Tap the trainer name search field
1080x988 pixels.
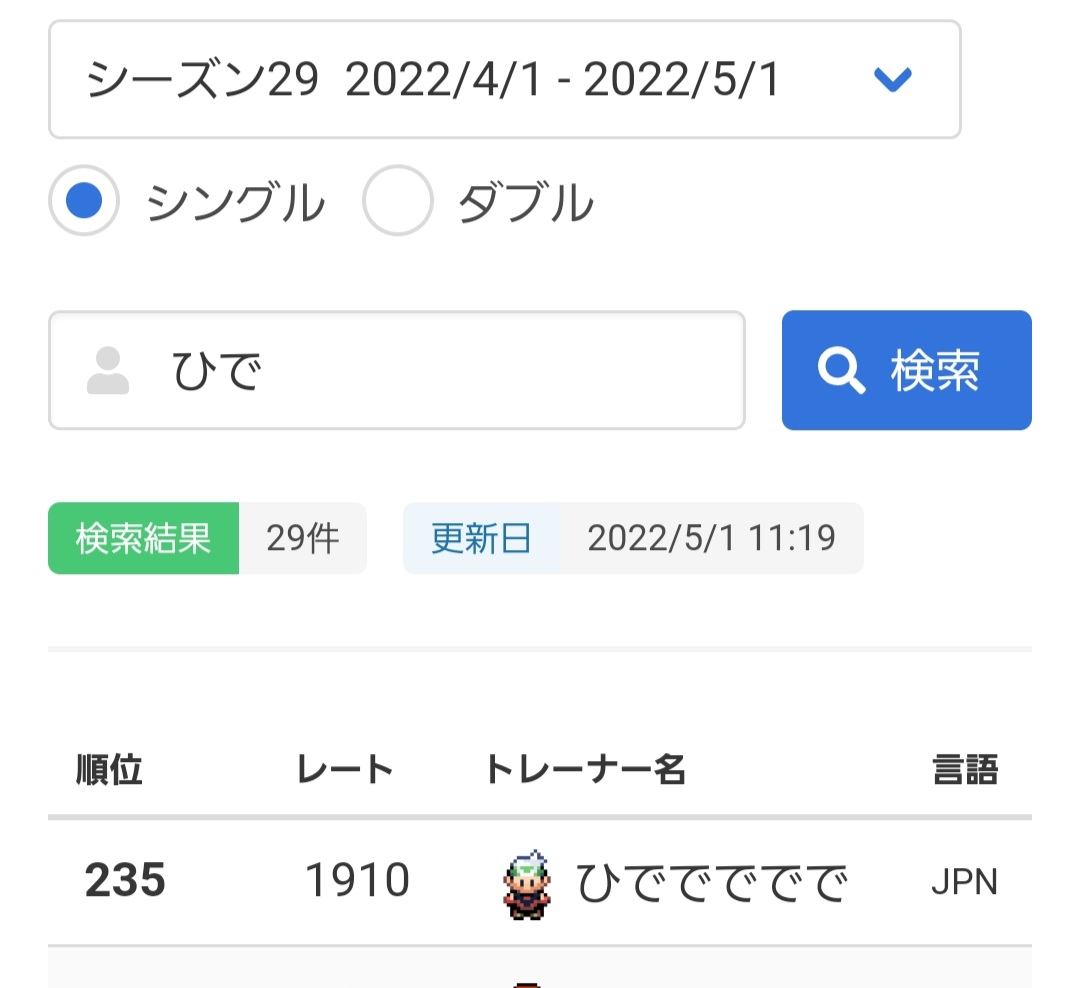pyautogui.click(x=420, y=371)
